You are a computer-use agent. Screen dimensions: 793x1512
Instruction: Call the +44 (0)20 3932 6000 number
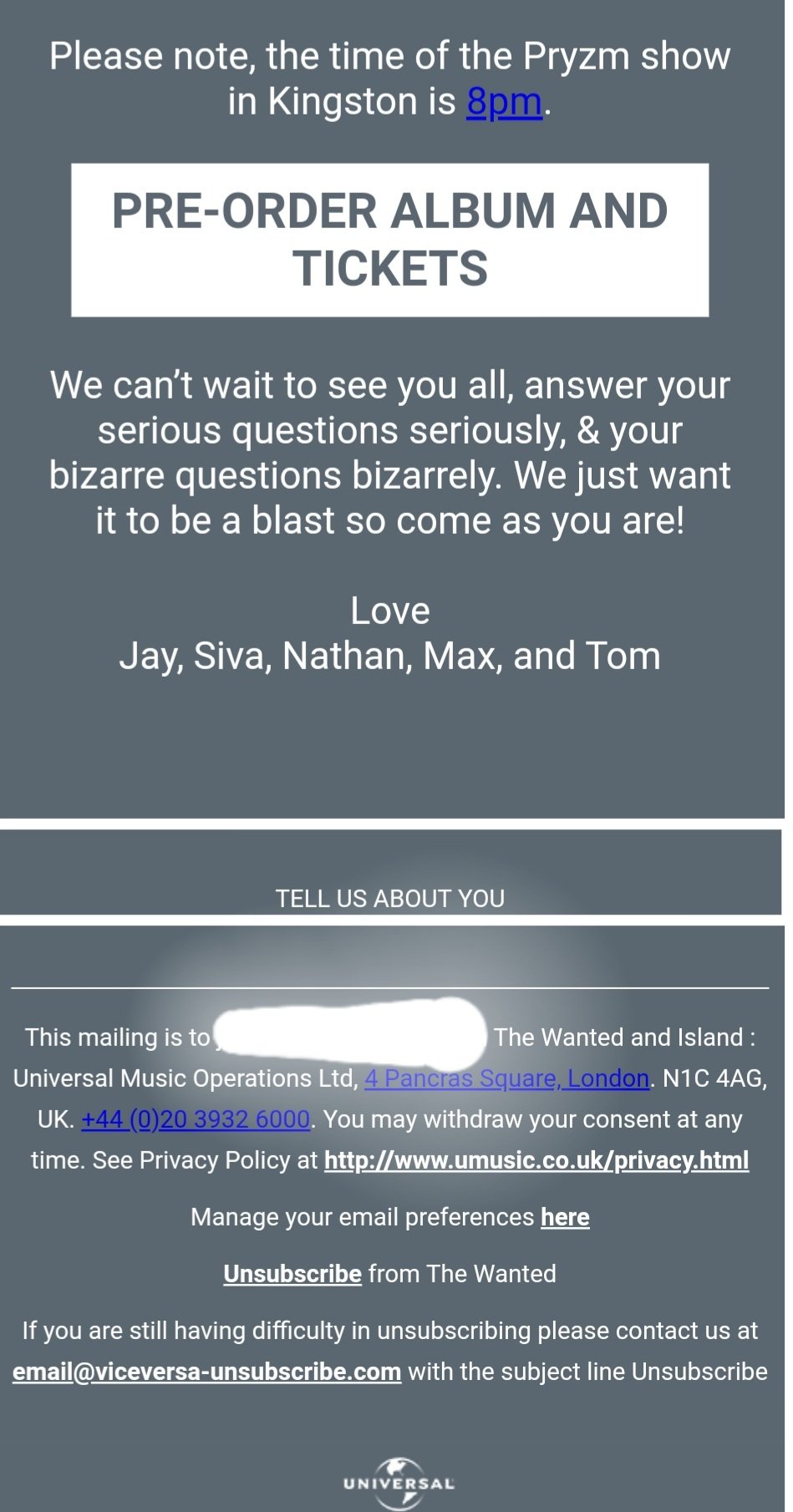coord(196,1119)
